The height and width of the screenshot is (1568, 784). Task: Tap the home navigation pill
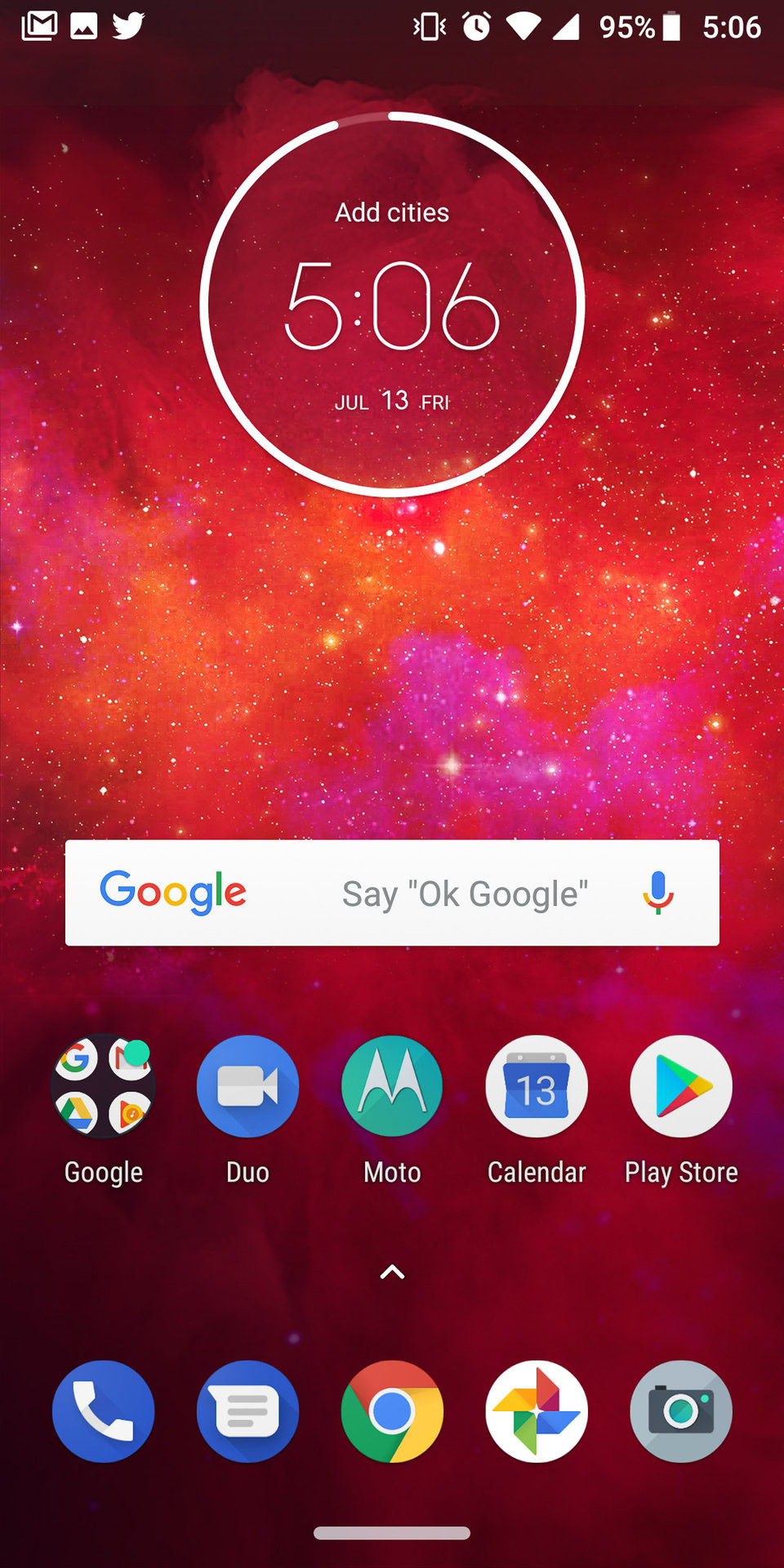pyautogui.click(x=392, y=1533)
